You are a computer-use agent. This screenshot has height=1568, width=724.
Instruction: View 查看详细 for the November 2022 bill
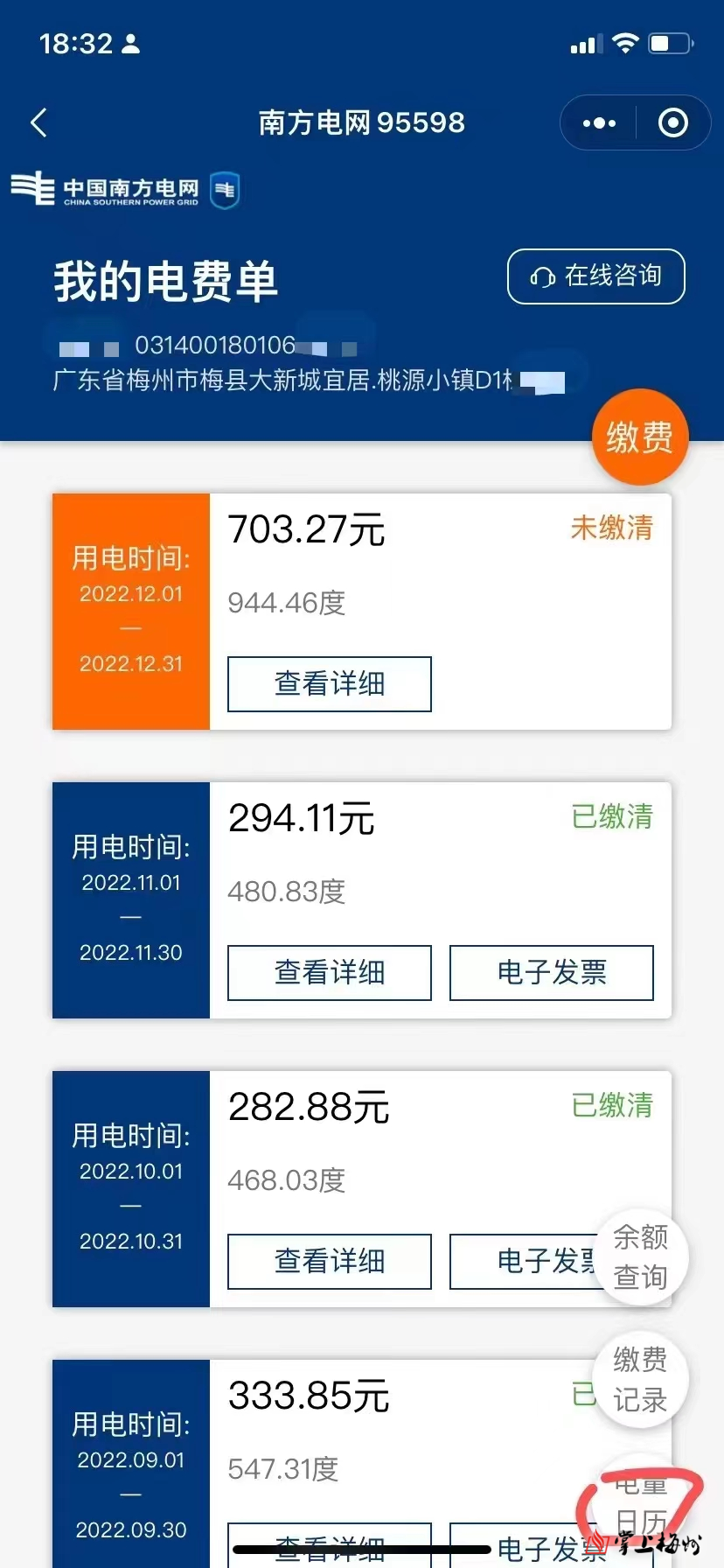[x=329, y=973]
